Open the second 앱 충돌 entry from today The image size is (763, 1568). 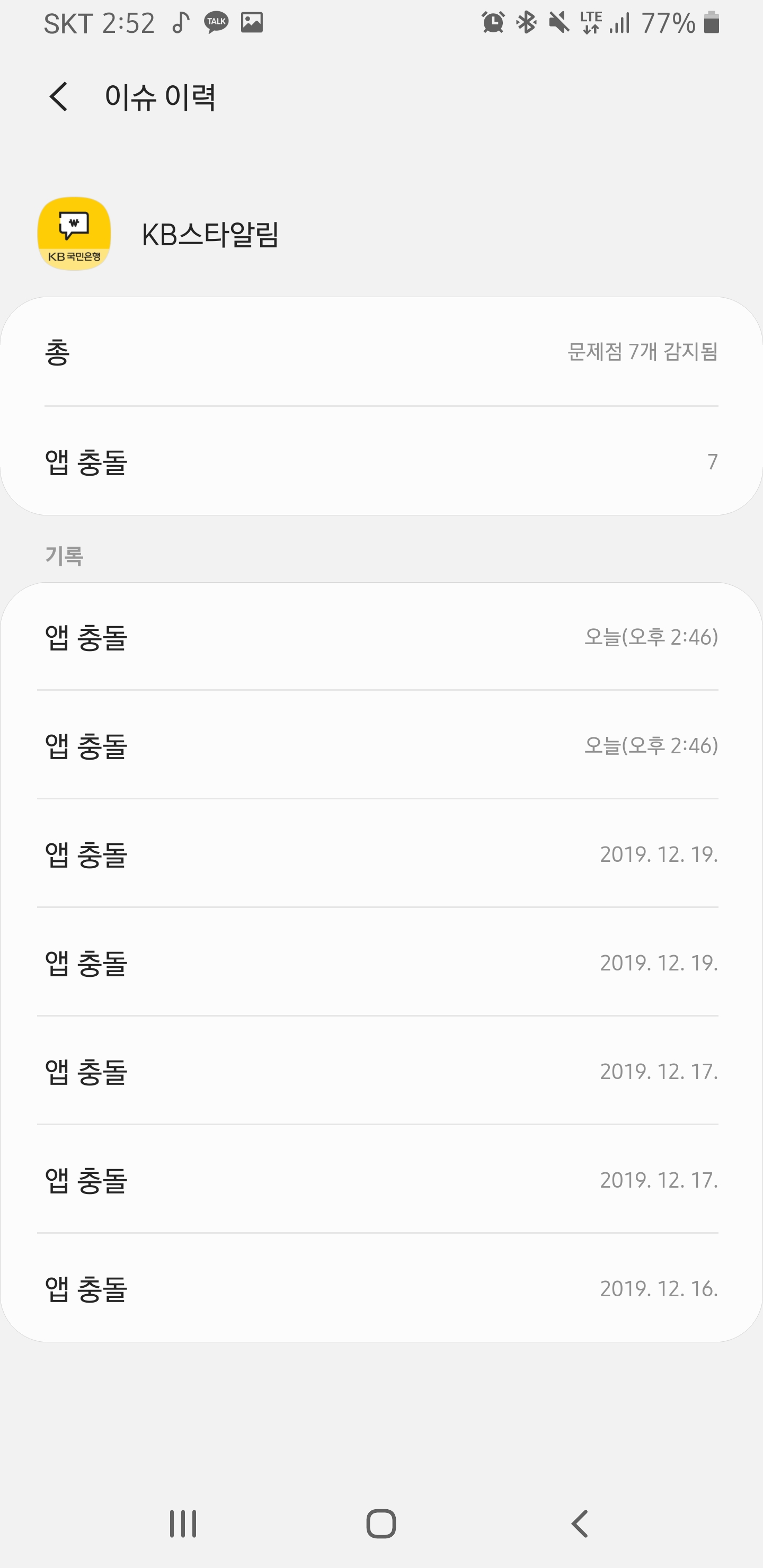pos(381,747)
